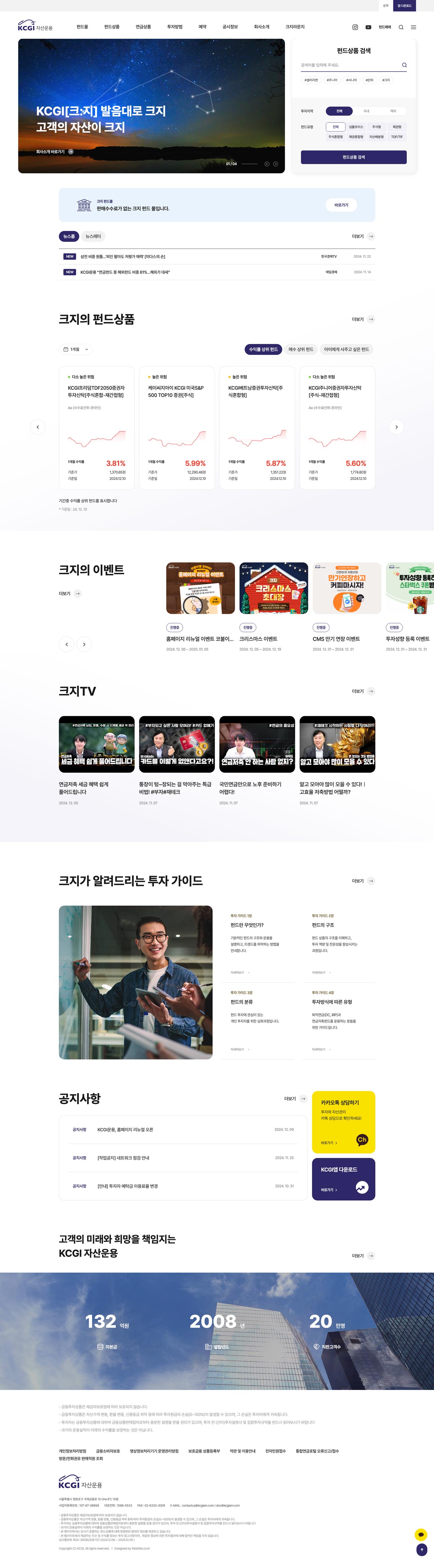Image resolution: width=434 pixels, height=1568 pixels.
Task: Show next fund cards with right arrow
Action: pyautogui.click(x=396, y=427)
